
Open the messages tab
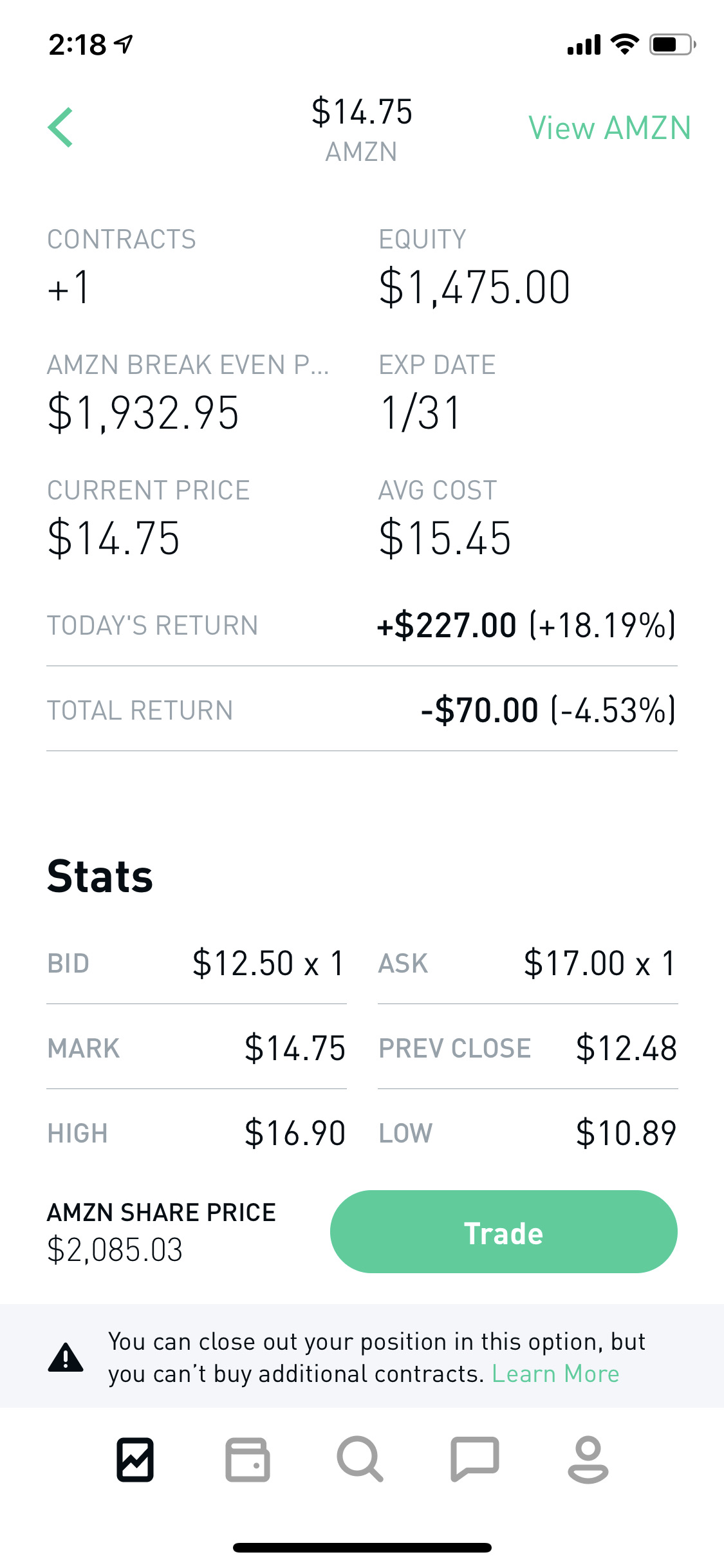pyautogui.click(x=475, y=1459)
